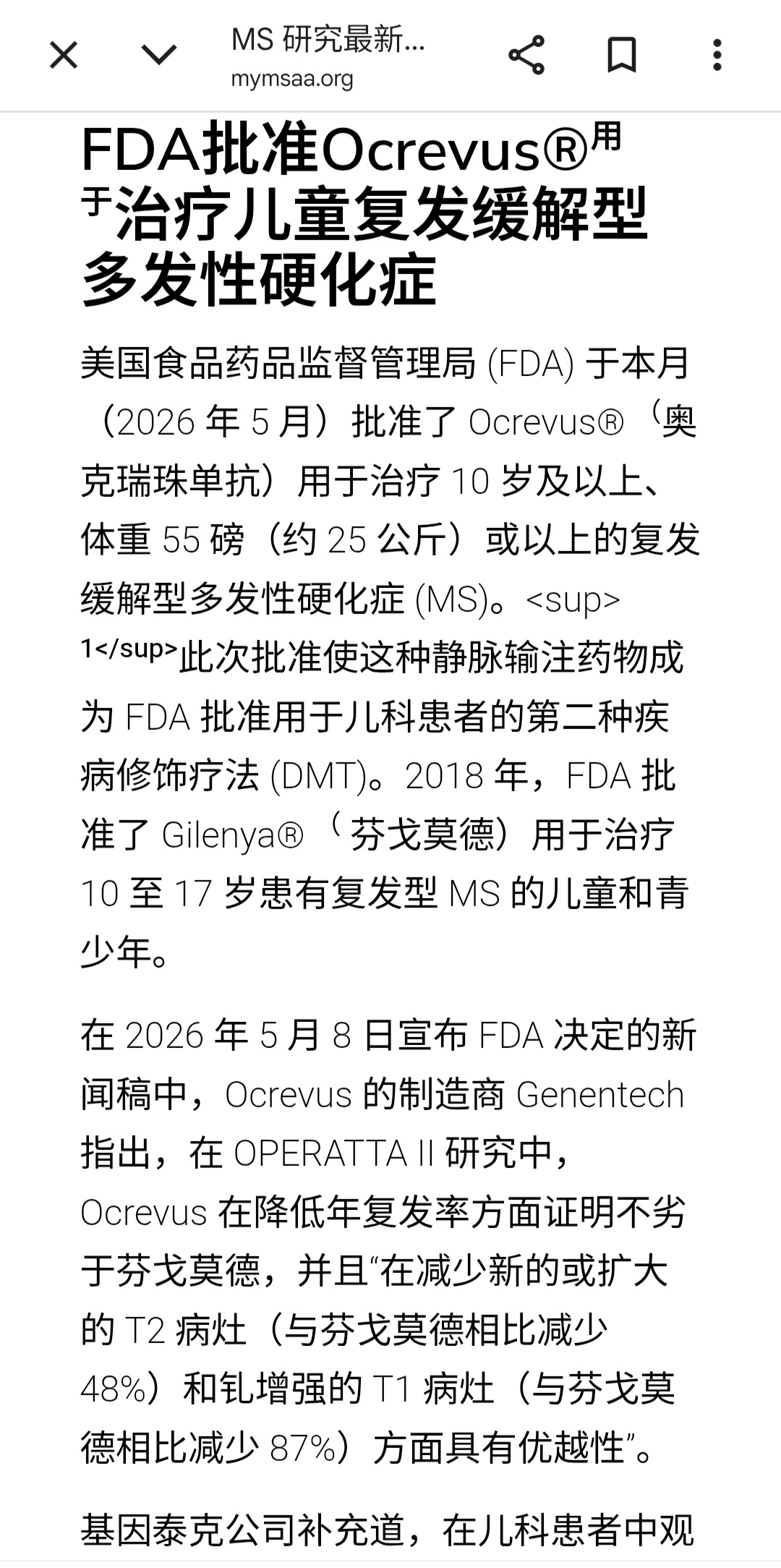This screenshot has height=1568, width=781.
Task: Tap the mymsaa.org page title
Action: [x=328, y=41]
